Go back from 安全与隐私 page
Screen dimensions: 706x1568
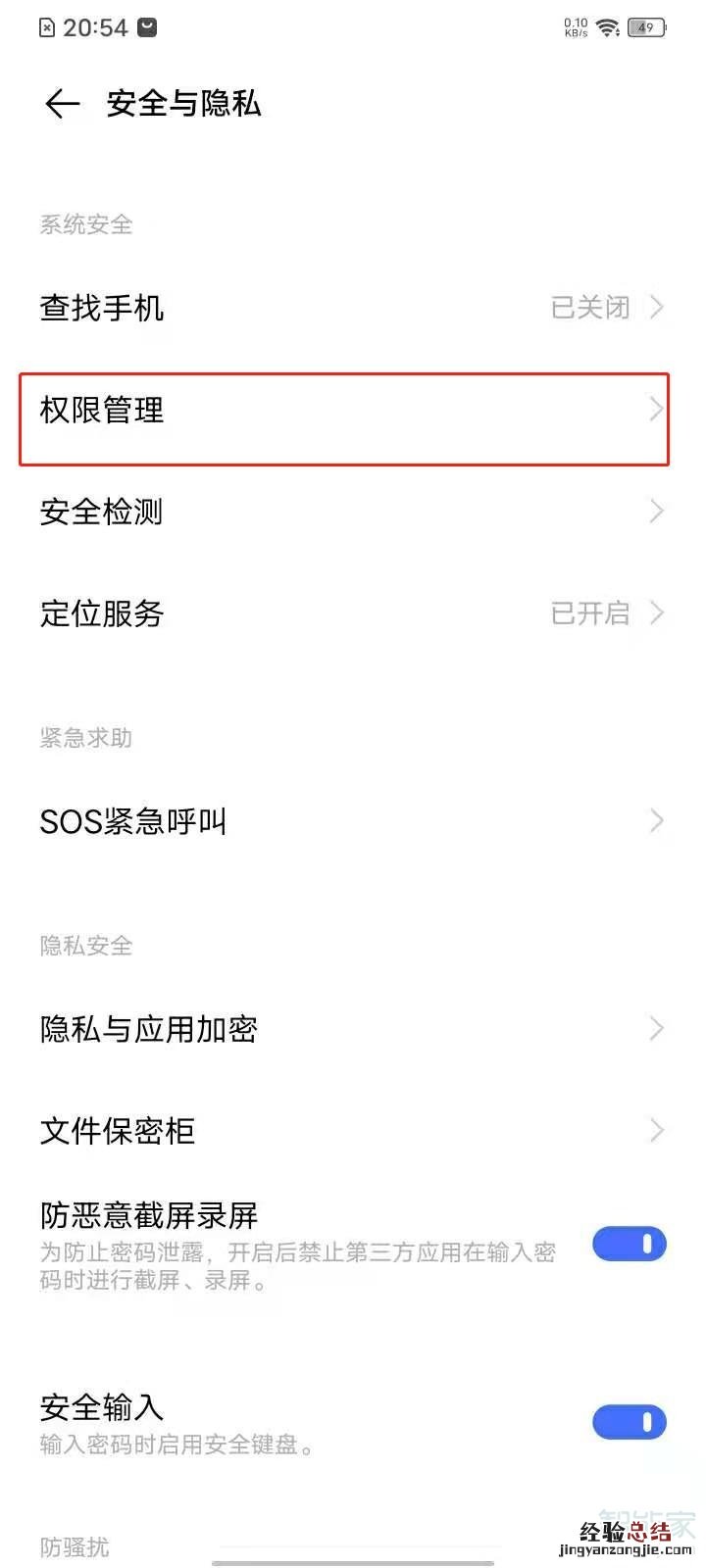coord(62,104)
